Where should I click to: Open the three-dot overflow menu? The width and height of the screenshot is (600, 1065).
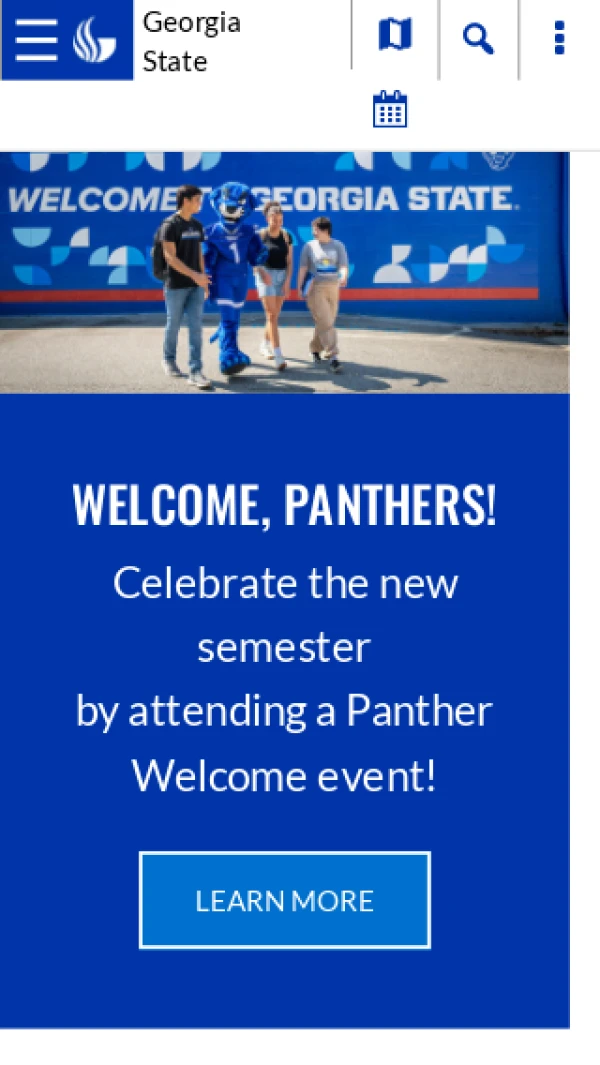pyautogui.click(x=559, y=38)
